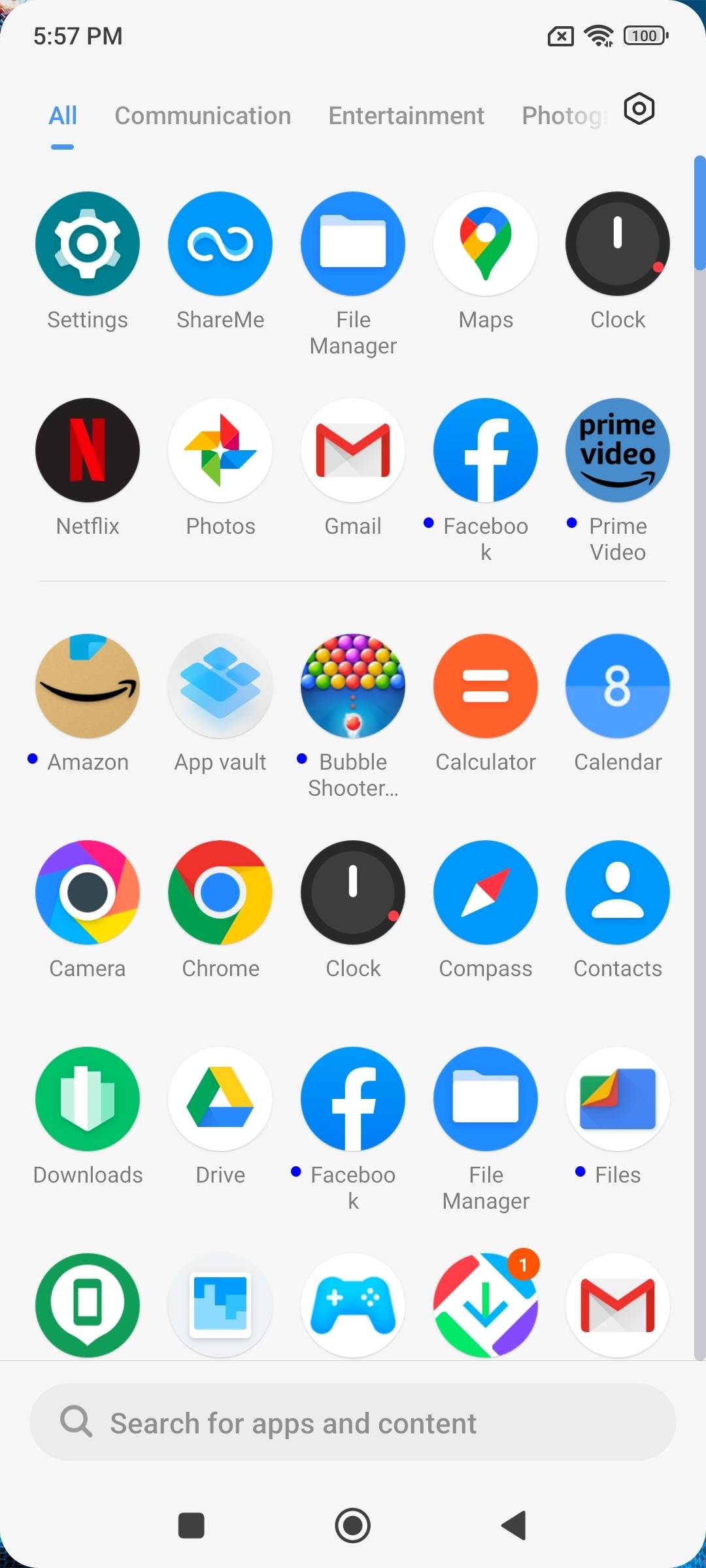The image size is (706, 1568).
Task: Open the Compass app
Action: pyautogui.click(x=486, y=892)
